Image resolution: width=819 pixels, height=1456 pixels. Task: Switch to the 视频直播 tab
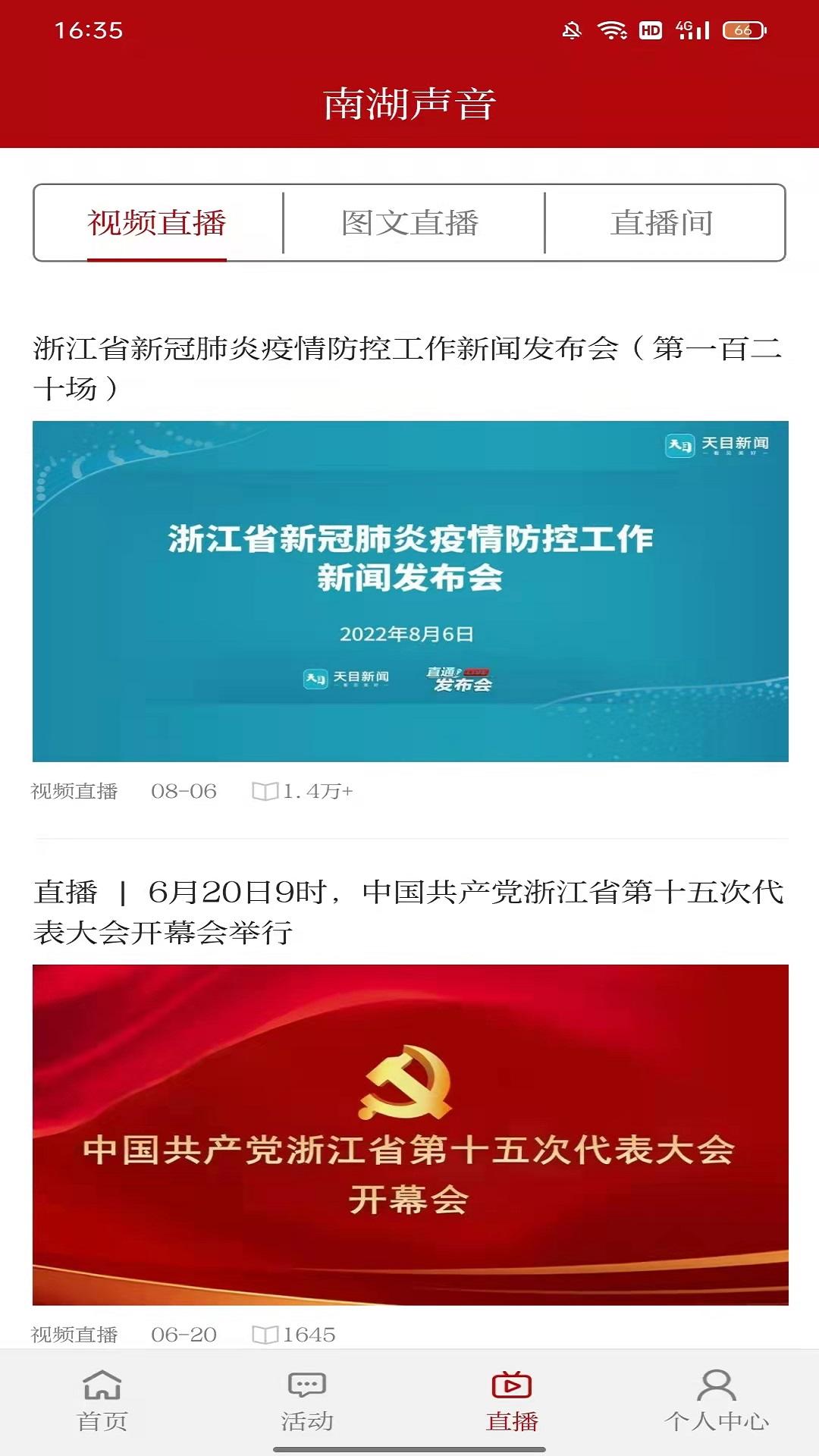tap(157, 223)
